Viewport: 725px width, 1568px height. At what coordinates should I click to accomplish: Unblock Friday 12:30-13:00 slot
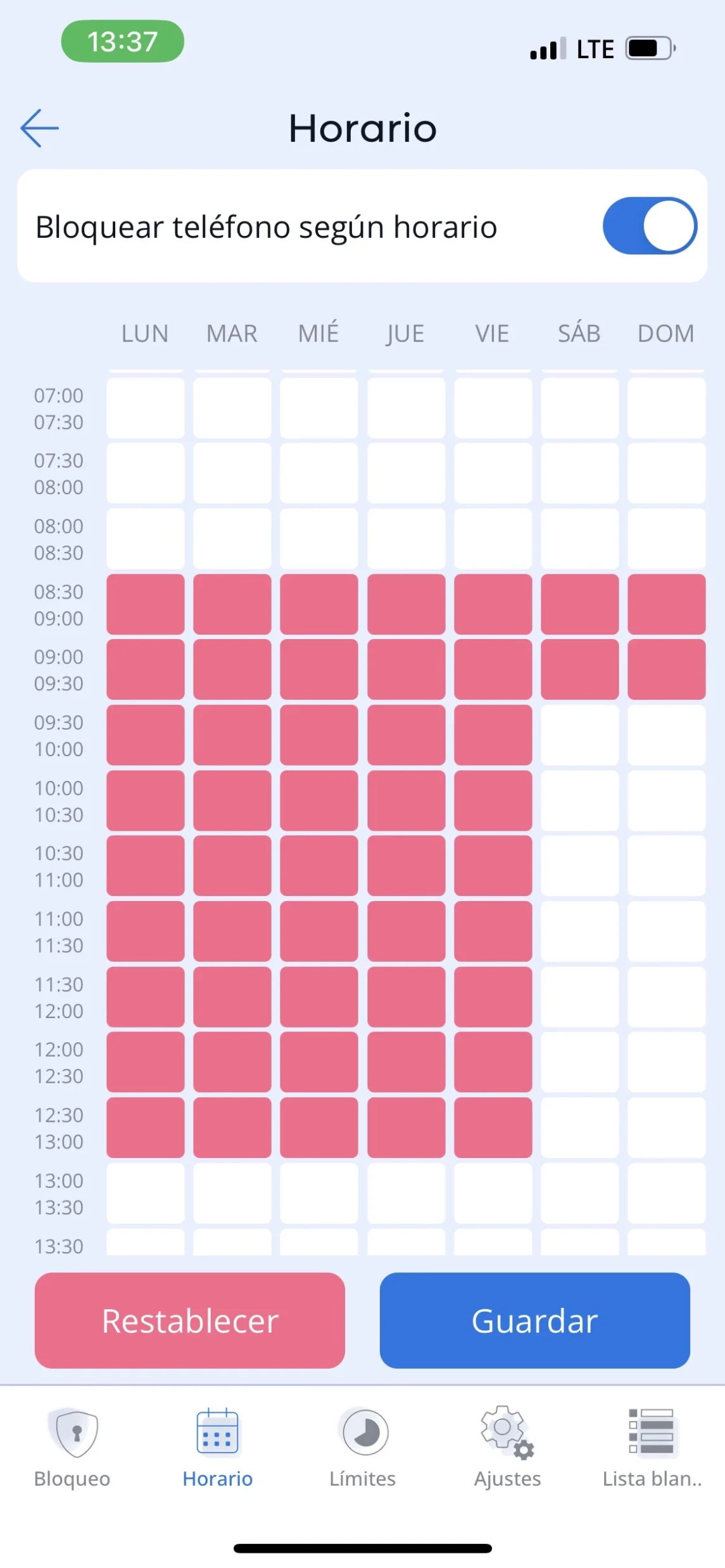(493, 1128)
